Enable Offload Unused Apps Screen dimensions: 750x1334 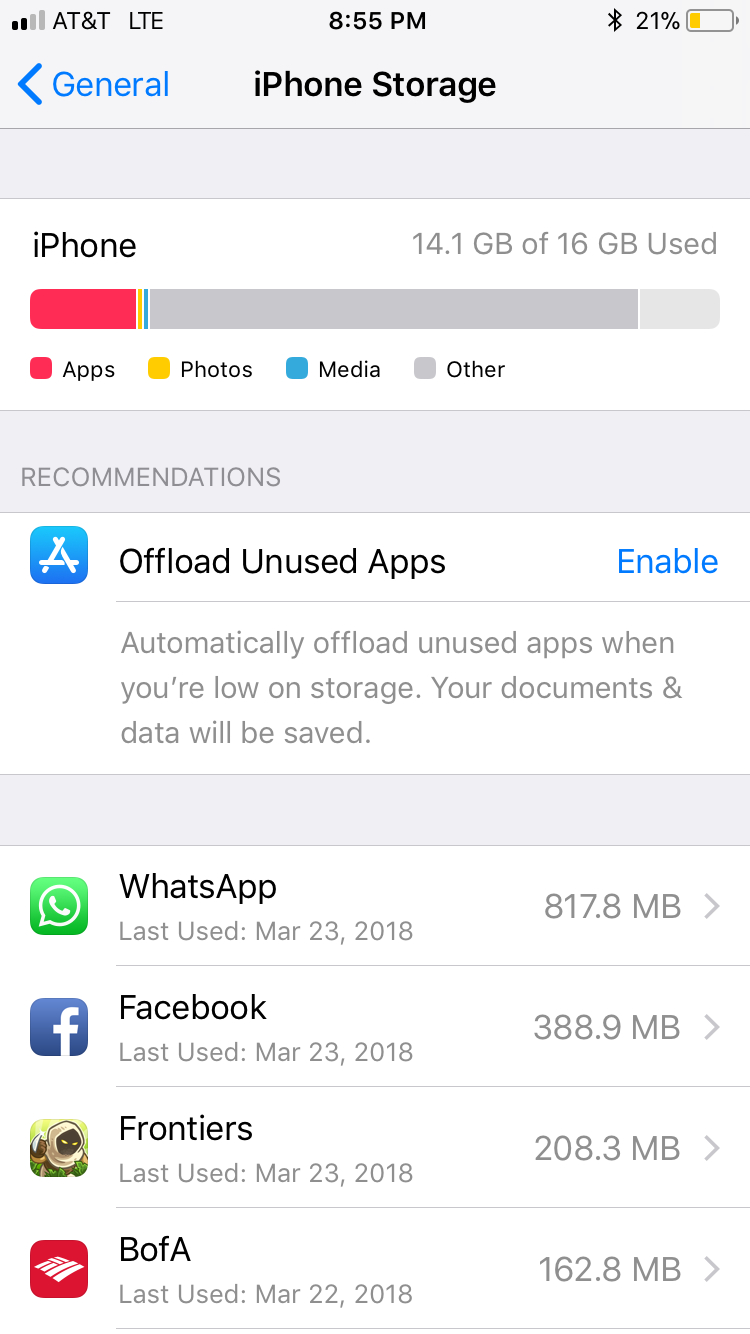coord(667,562)
